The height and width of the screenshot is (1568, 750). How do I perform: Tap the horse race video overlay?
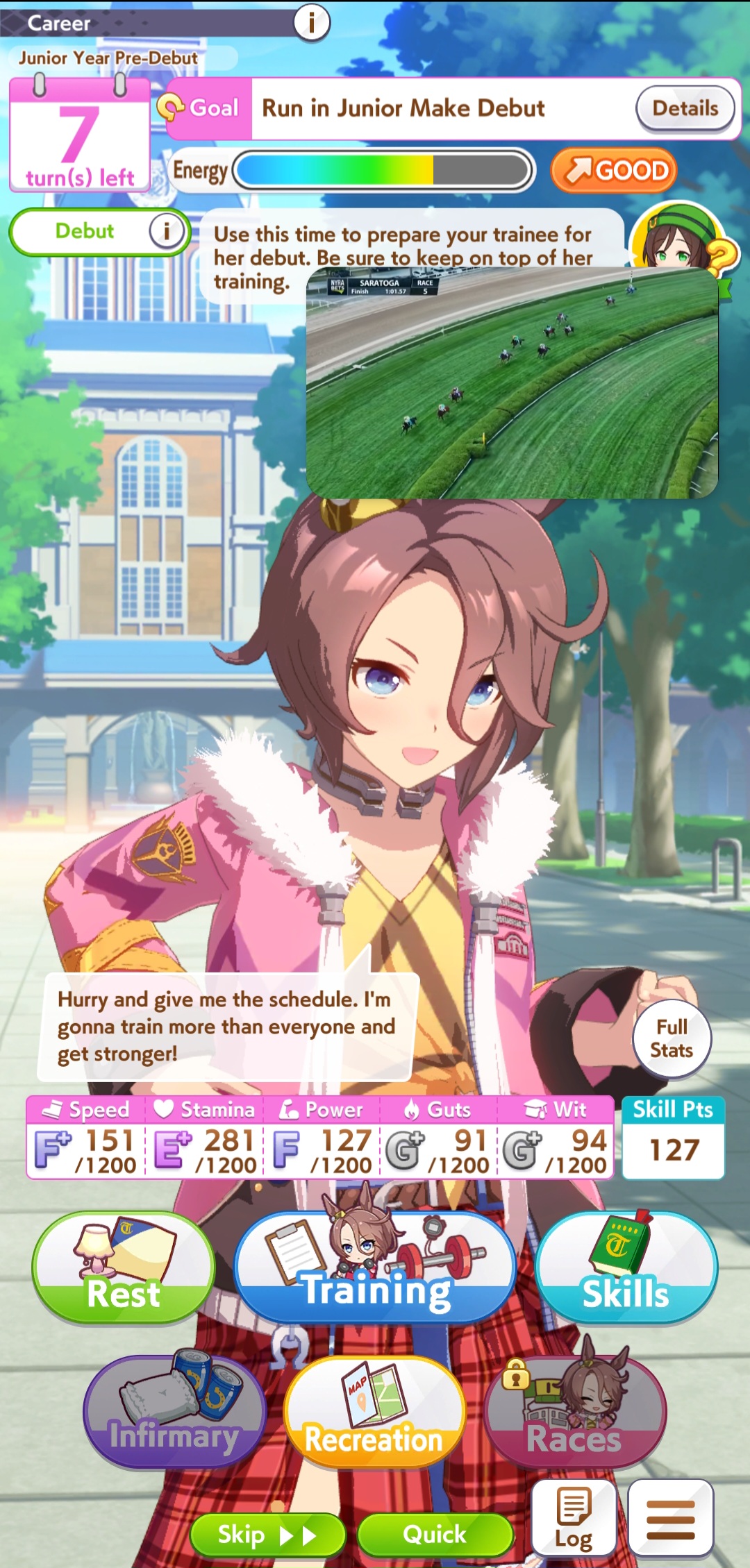tap(512, 383)
